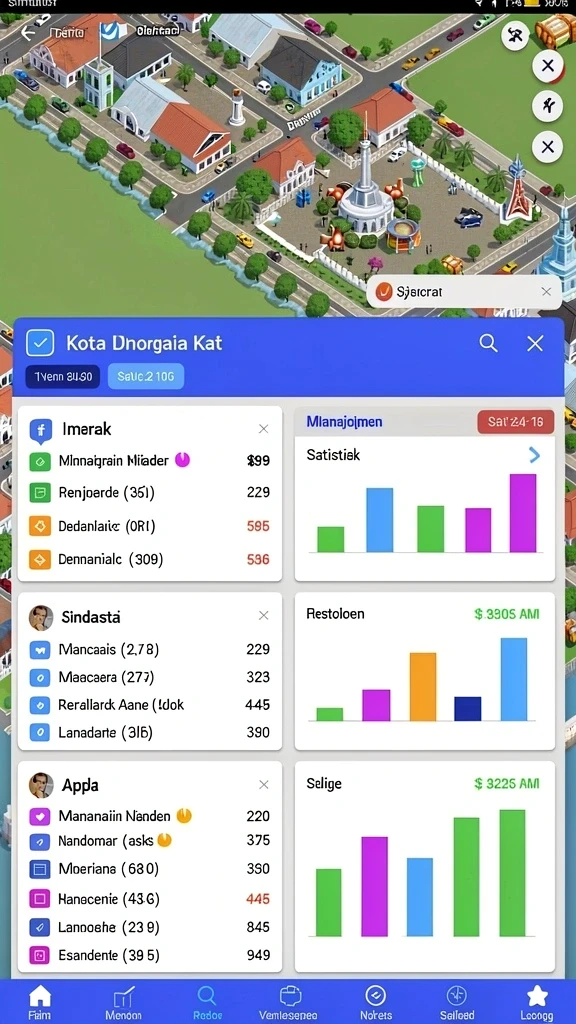Viewport: 576px width, 1024px height.
Task: Close the Appla card
Action: coord(263,784)
